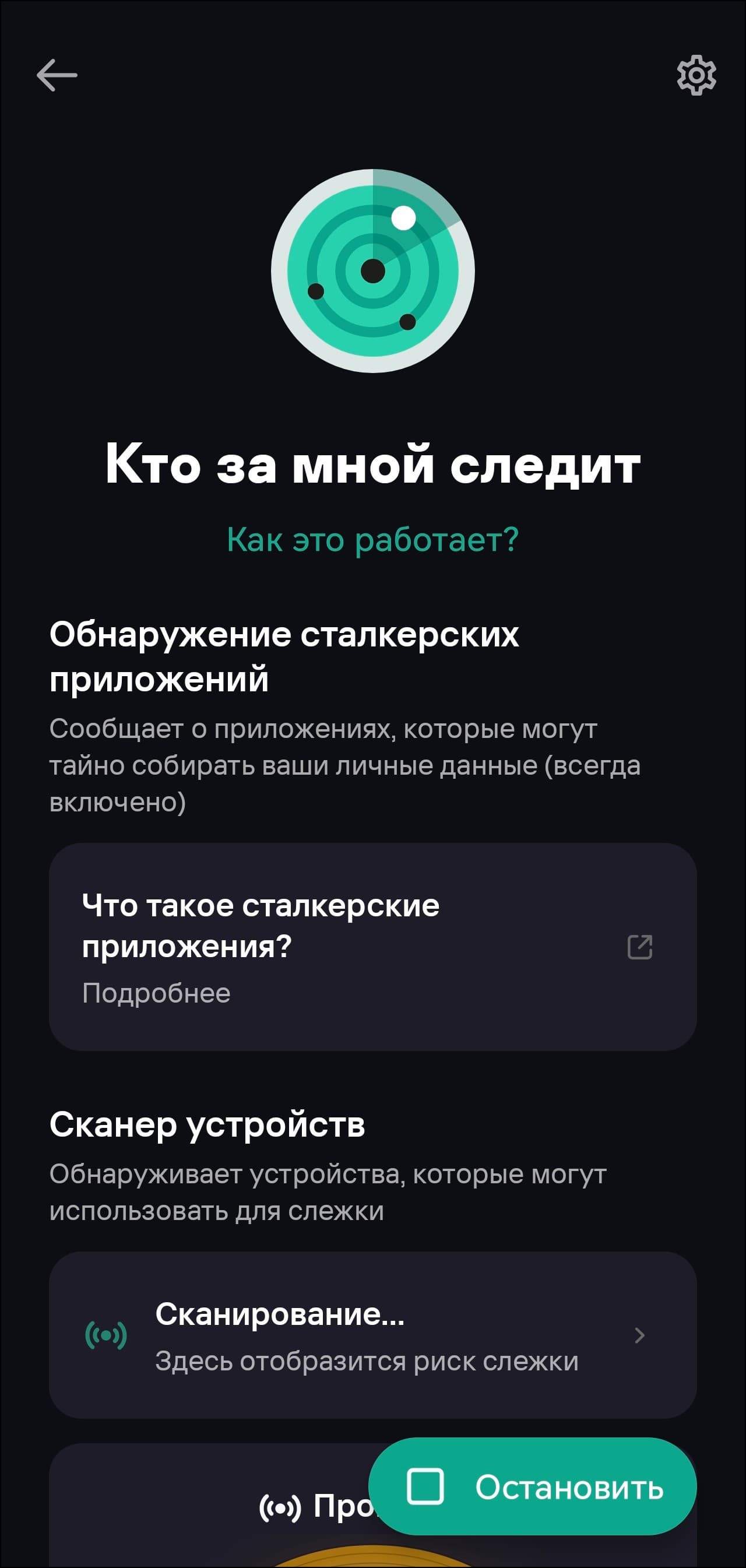
Task: Open 'Что такое сталкерские приложения?' card
Action: (x=372, y=947)
